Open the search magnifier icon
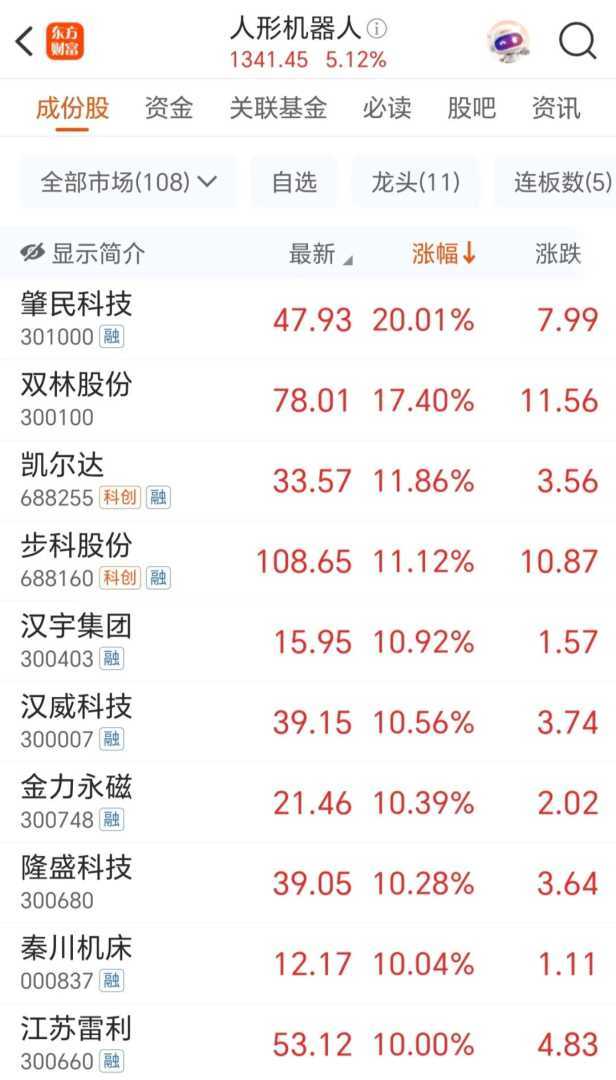The width and height of the screenshot is (616, 1080). [577, 41]
